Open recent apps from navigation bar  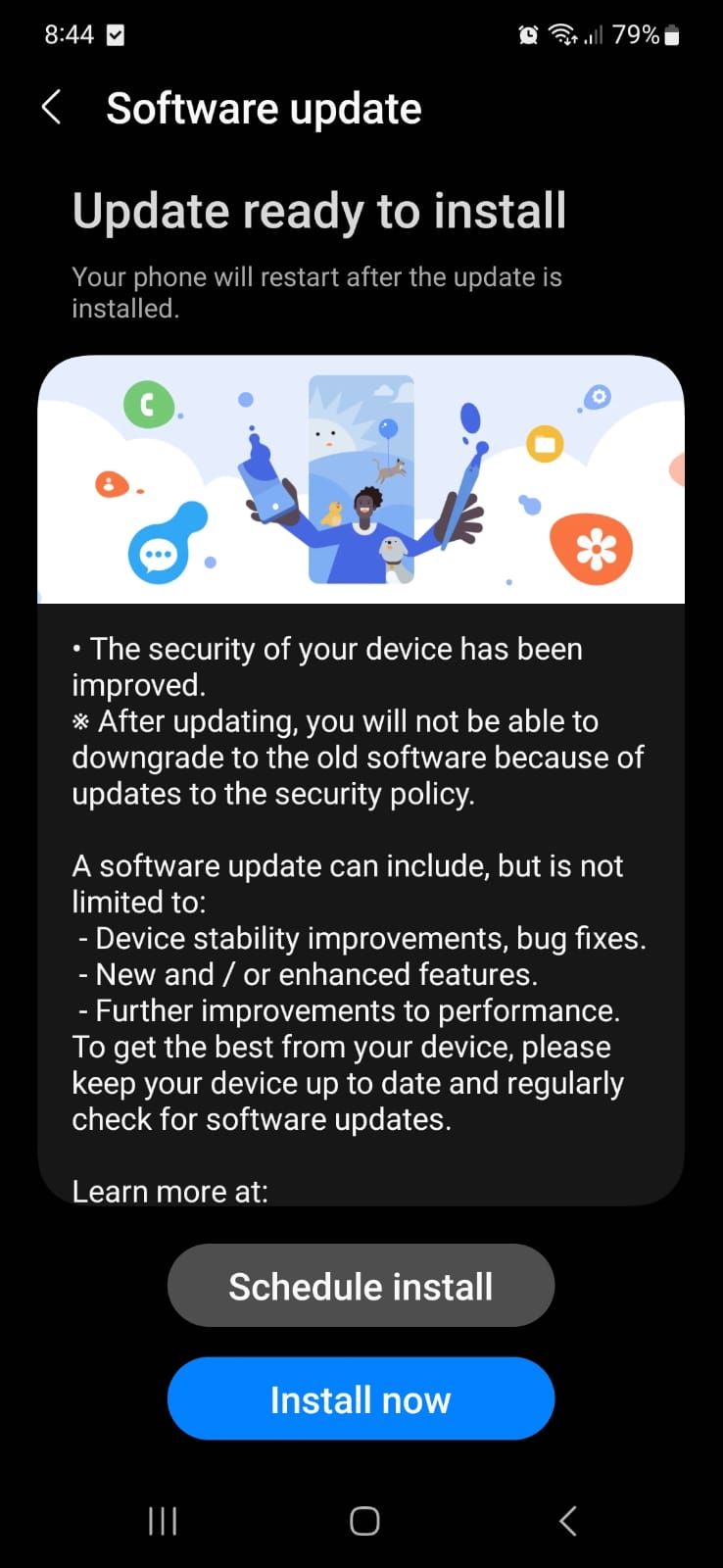pos(163,1521)
